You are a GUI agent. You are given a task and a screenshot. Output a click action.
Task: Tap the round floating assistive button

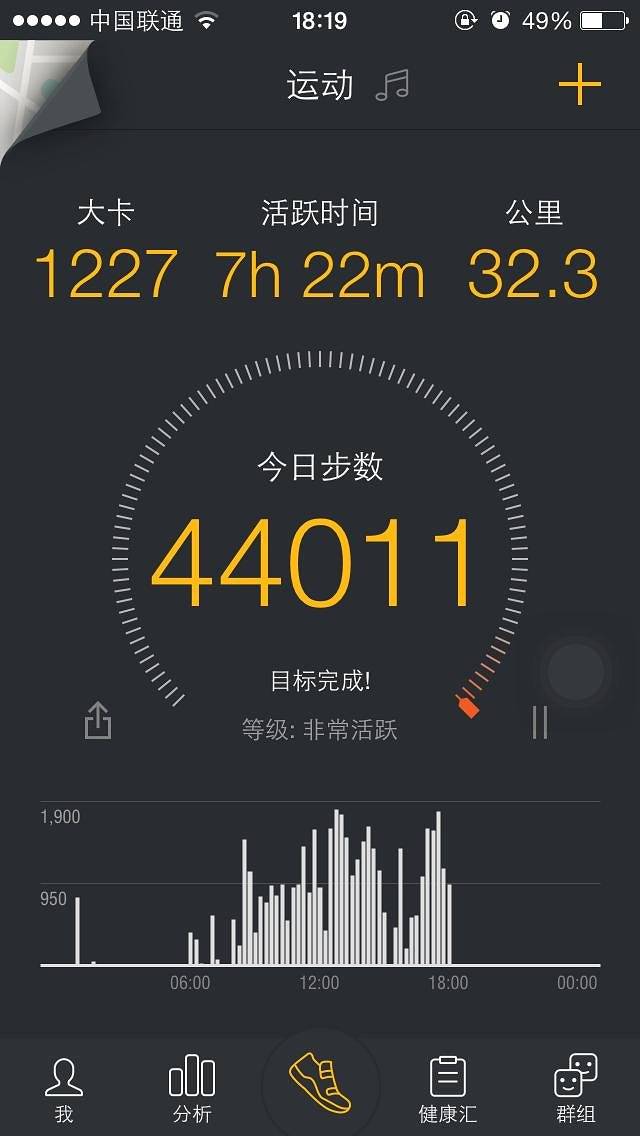pos(576,672)
